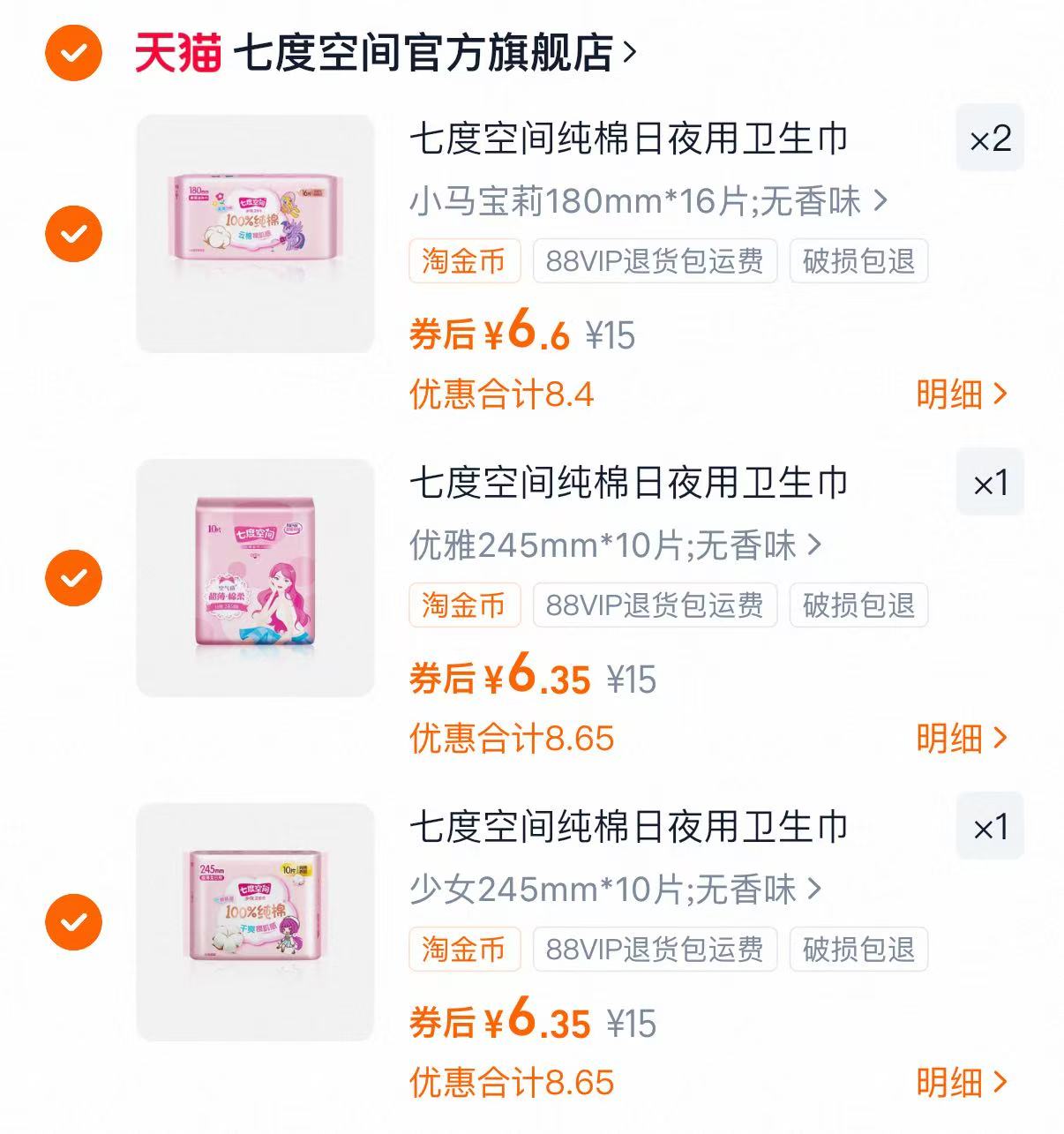This screenshot has width=1064, height=1134.
Task: Deselect the 优雅245mm*10片 item
Action: point(73,578)
